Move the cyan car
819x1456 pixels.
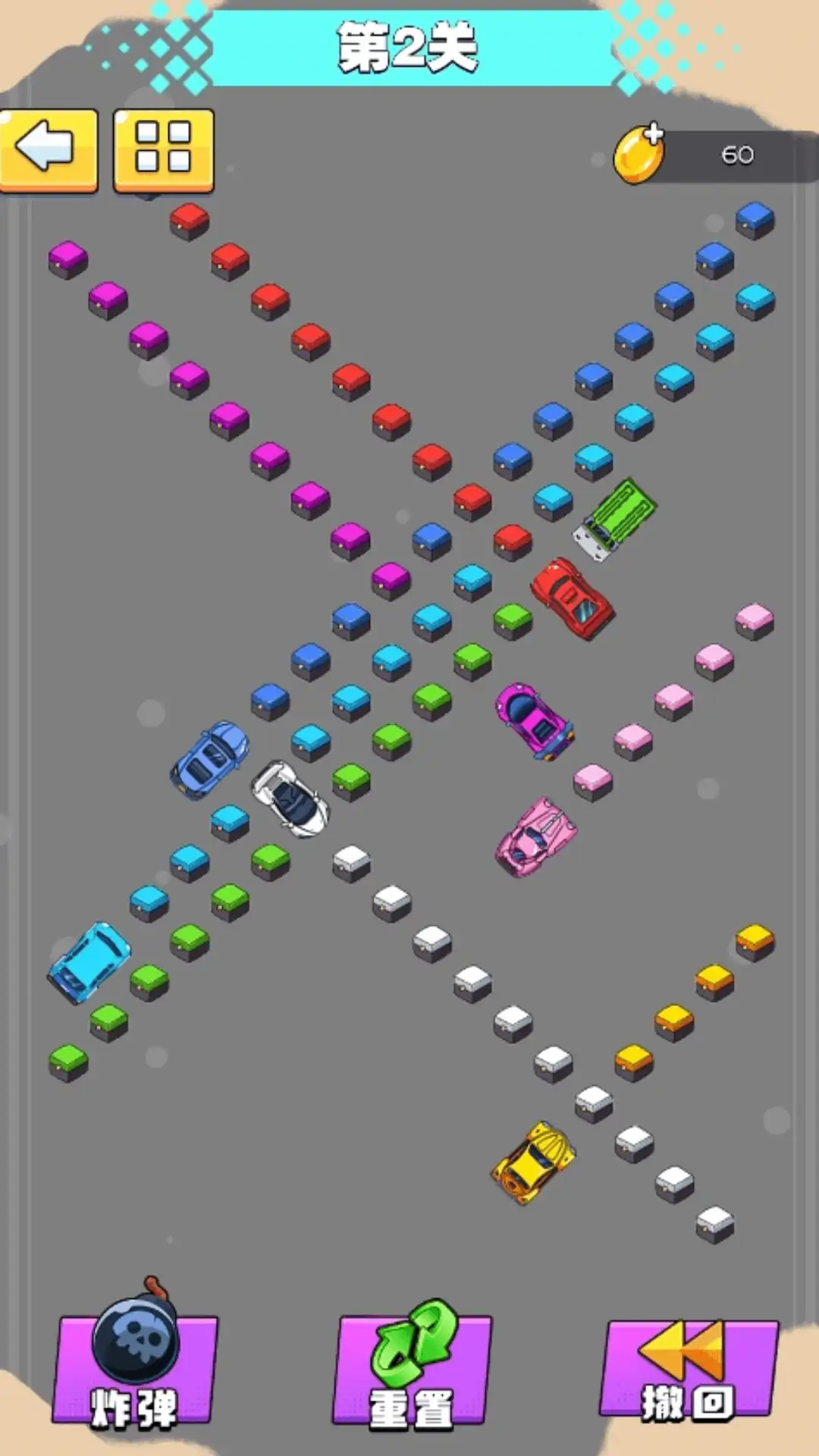(89, 962)
